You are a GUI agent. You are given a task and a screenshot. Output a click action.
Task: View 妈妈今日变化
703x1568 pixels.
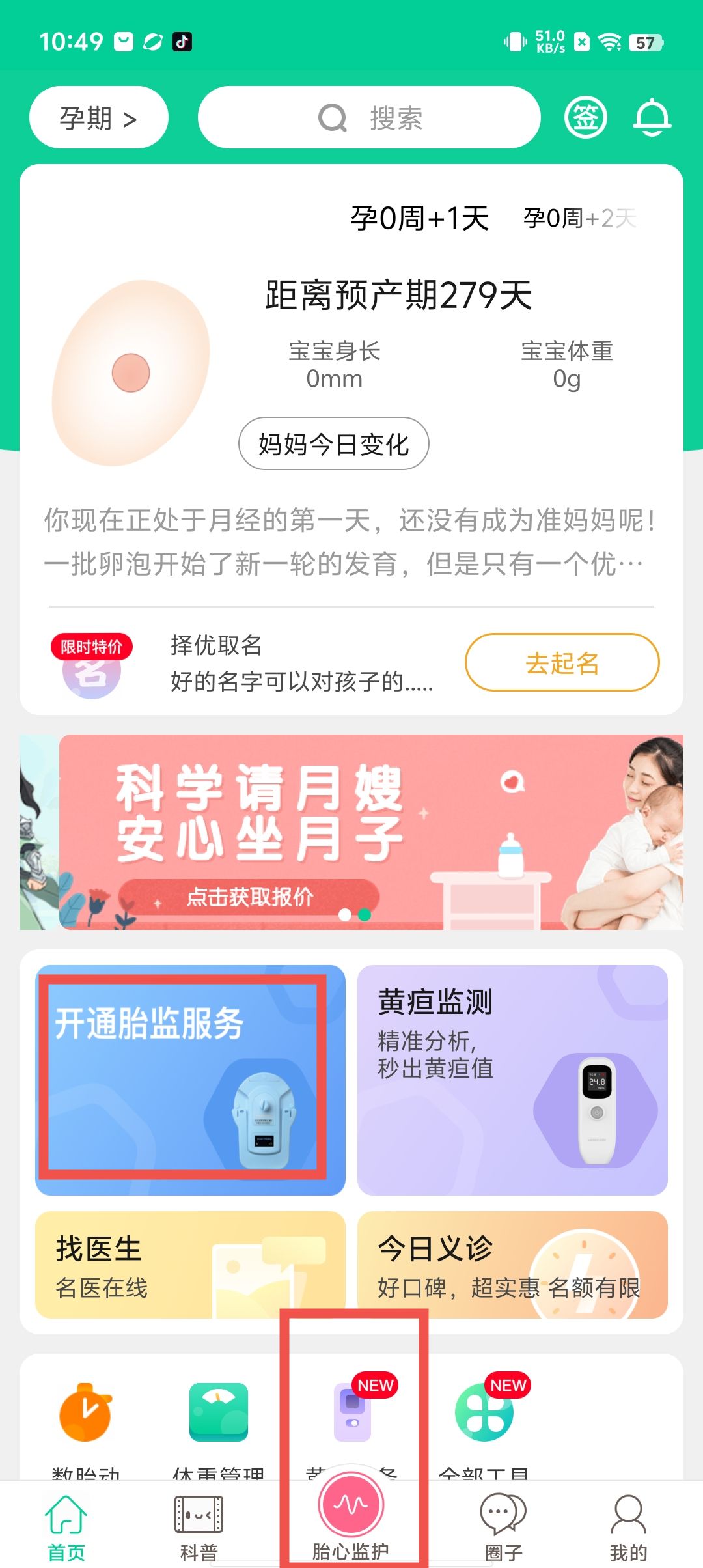[x=334, y=444]
